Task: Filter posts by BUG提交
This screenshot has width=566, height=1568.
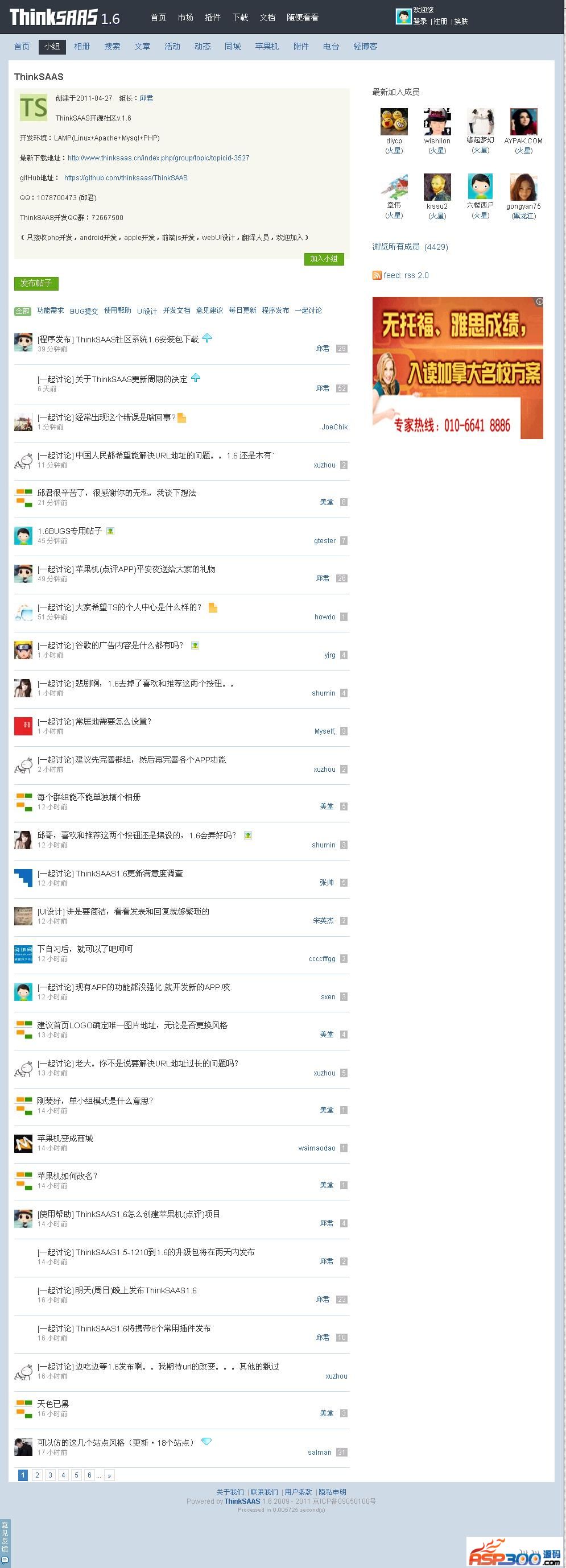Action: point(84,311)
